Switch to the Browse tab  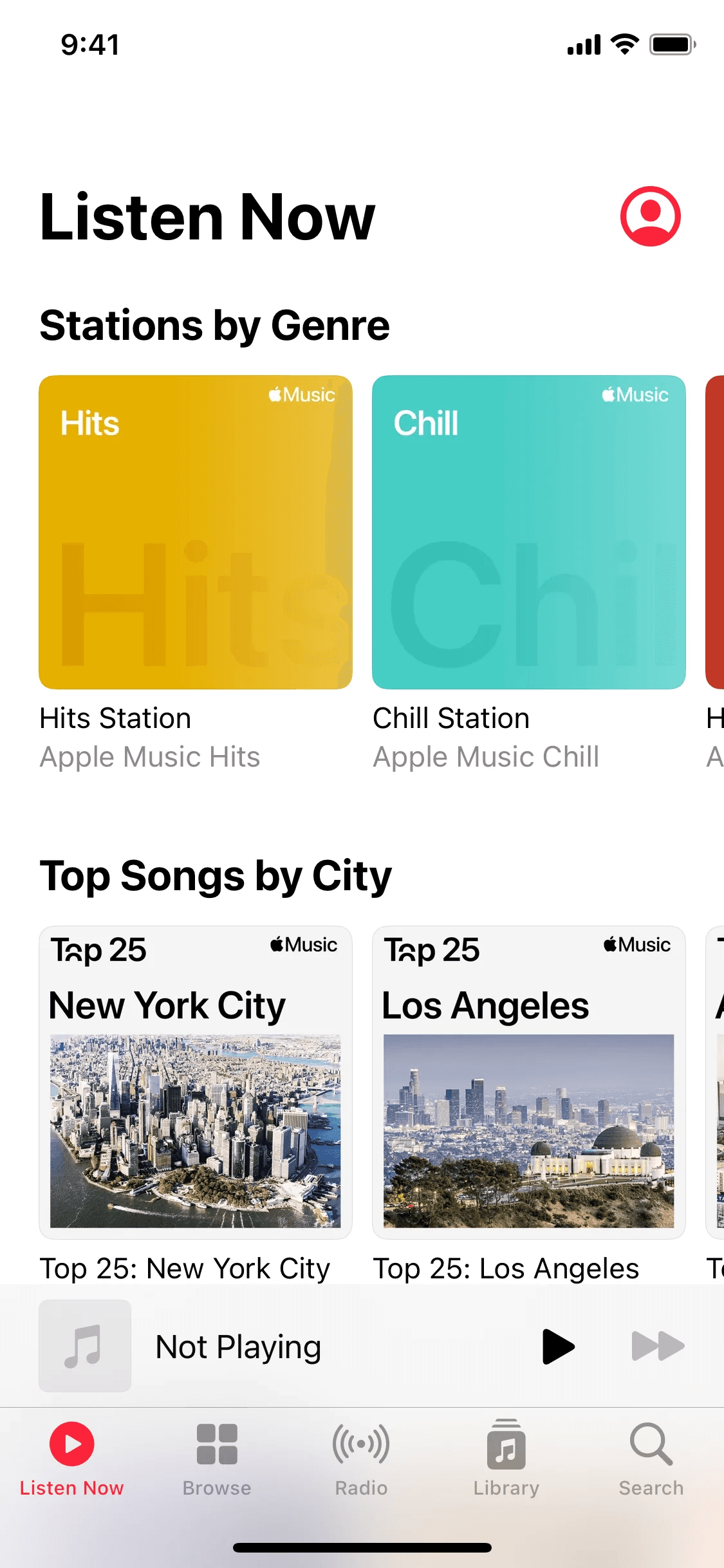217,1458
